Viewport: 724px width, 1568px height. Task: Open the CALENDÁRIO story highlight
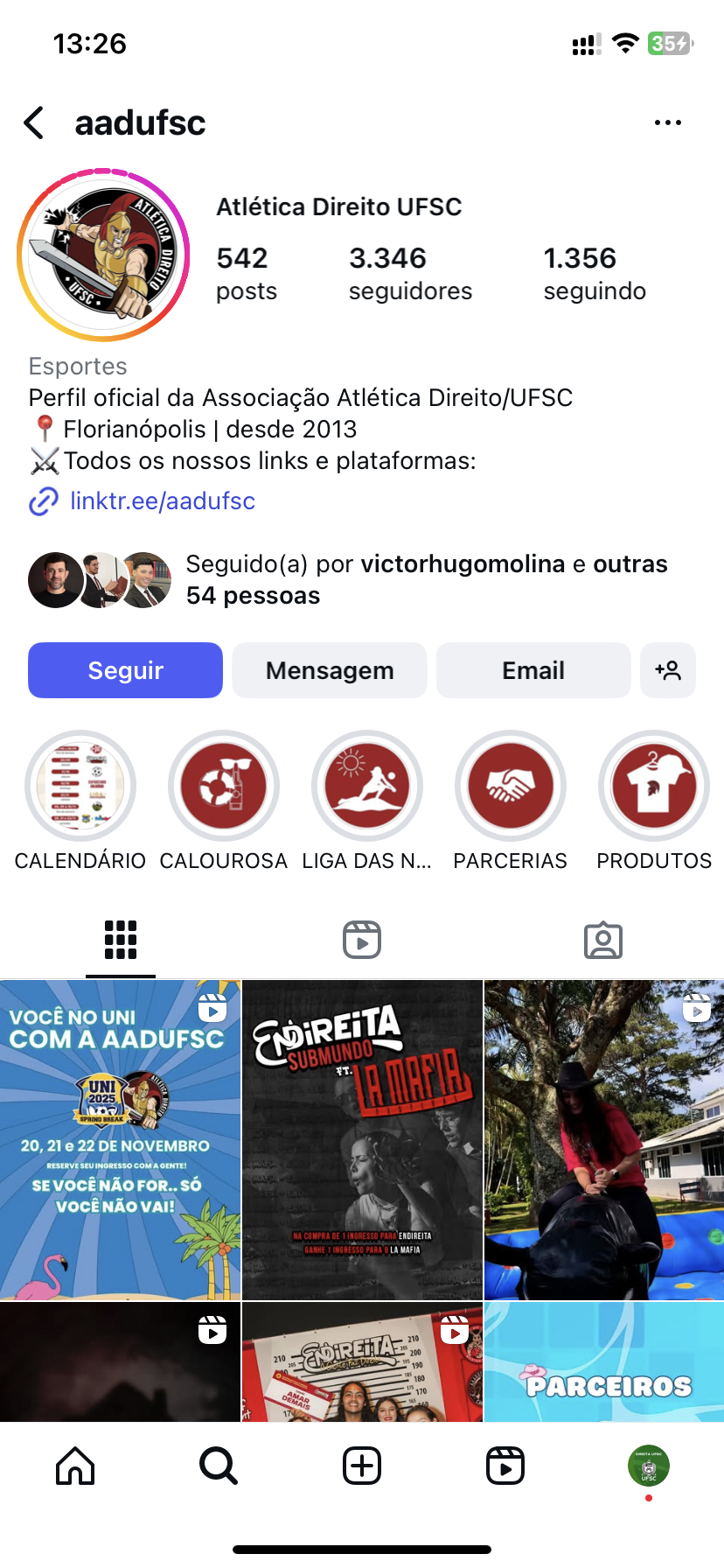coord(80,786)
